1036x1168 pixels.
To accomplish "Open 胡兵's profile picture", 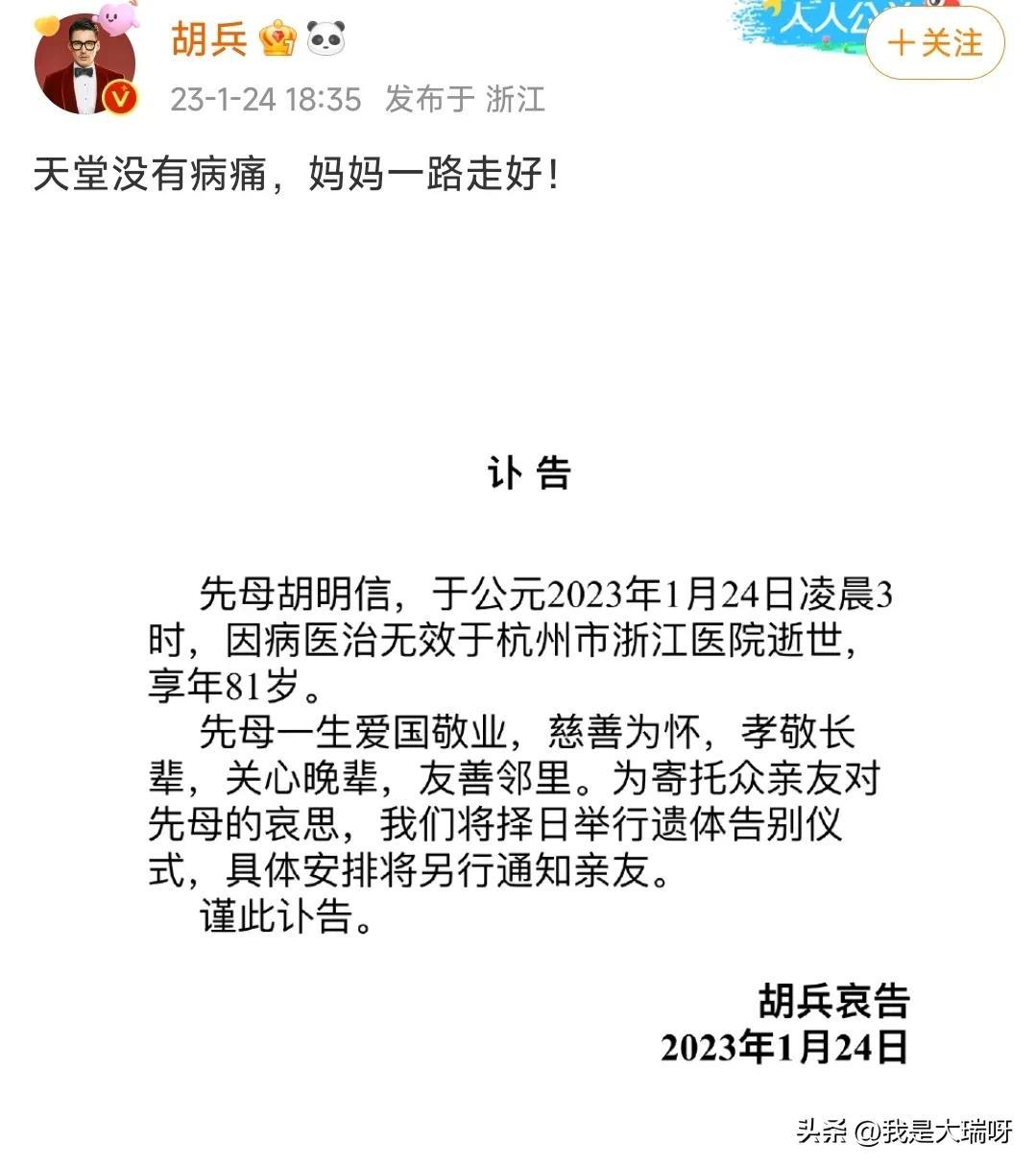I will coord(84,64).
